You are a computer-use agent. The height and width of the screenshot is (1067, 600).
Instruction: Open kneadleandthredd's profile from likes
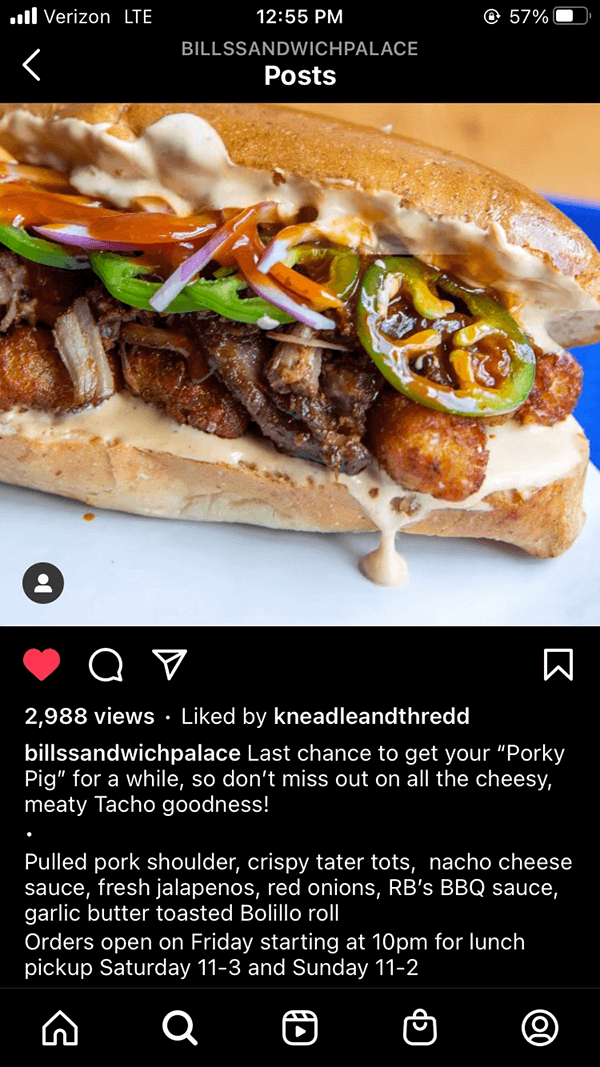point(371,716)
